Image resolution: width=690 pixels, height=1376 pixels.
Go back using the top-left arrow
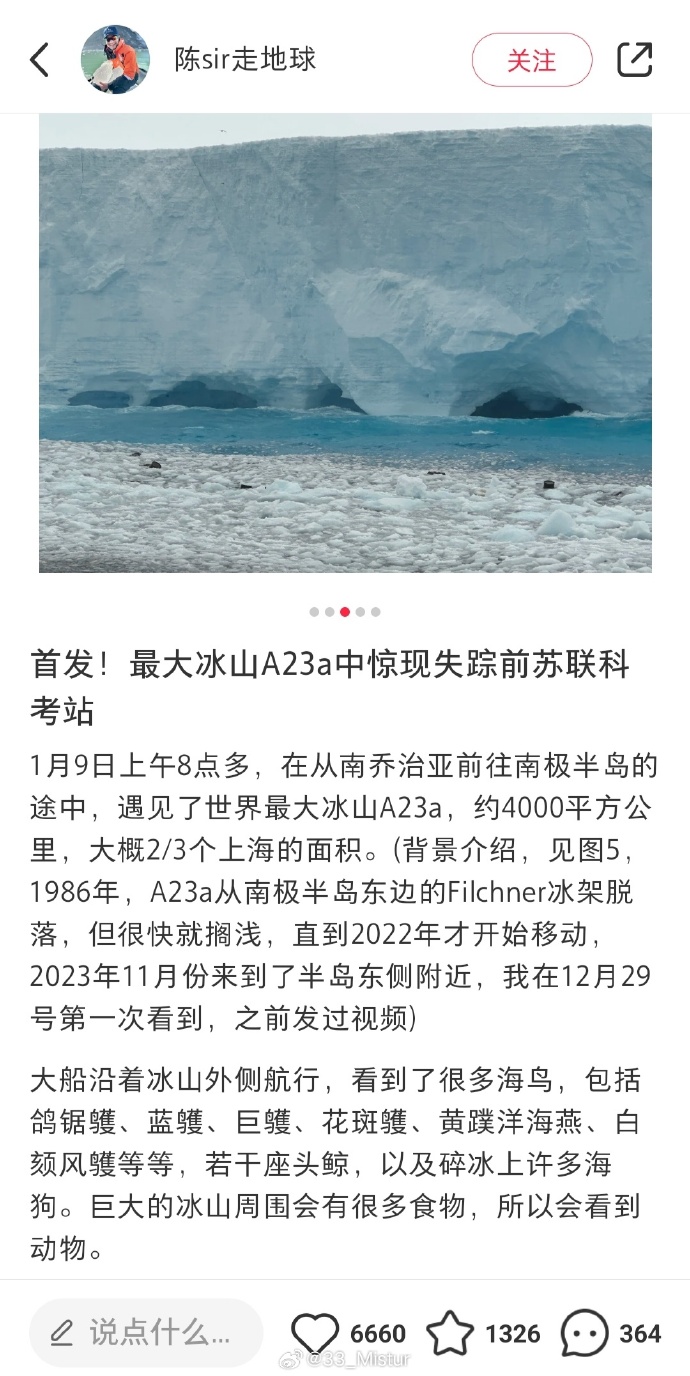pos(40,60)
